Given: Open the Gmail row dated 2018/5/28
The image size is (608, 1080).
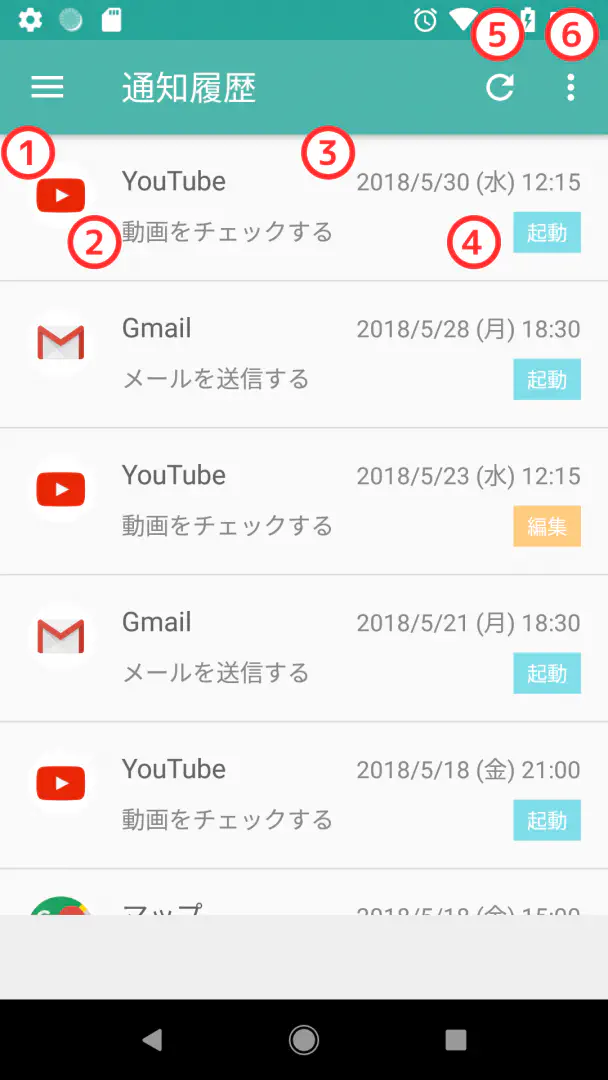Looking at the screenshot, I should [304, 354].
